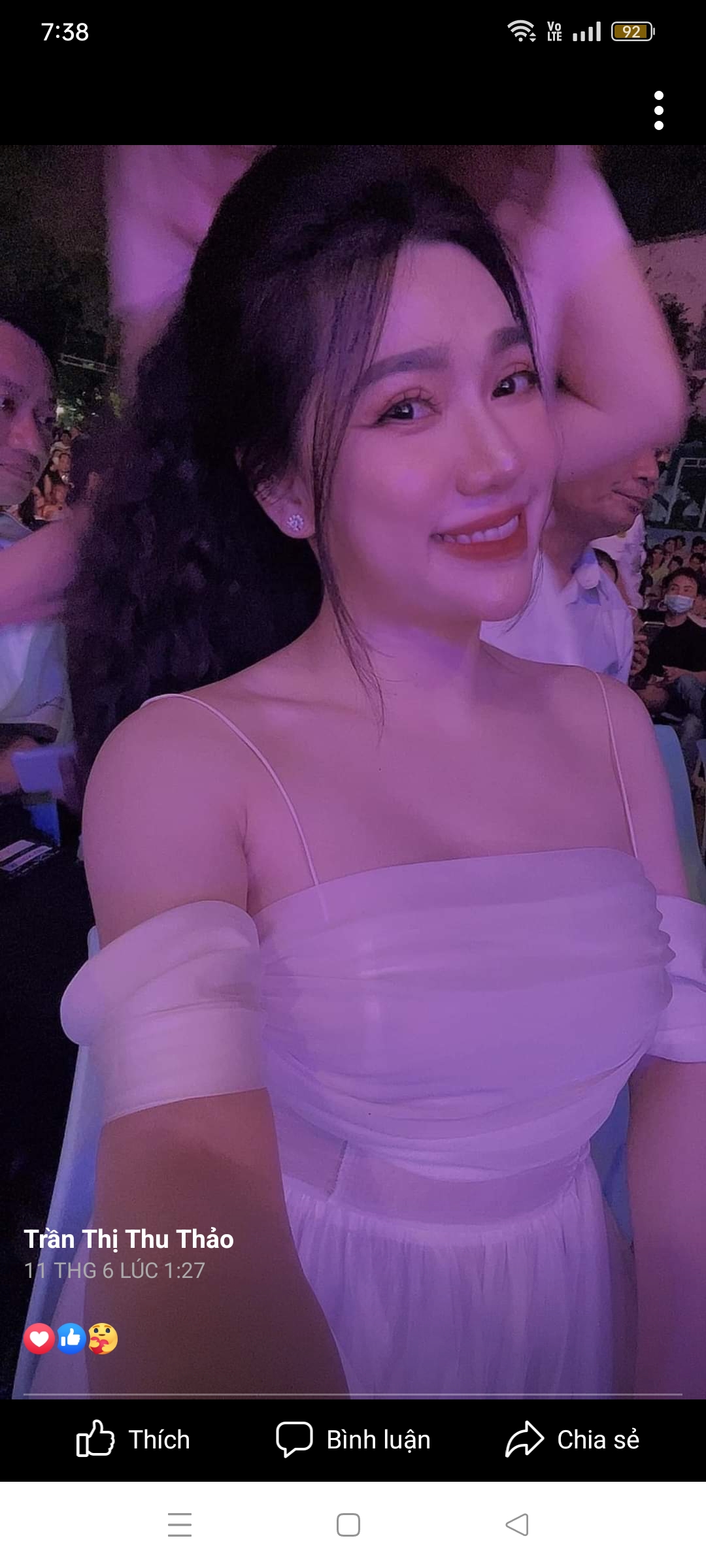Open the three-dot overflow menu

658,110
